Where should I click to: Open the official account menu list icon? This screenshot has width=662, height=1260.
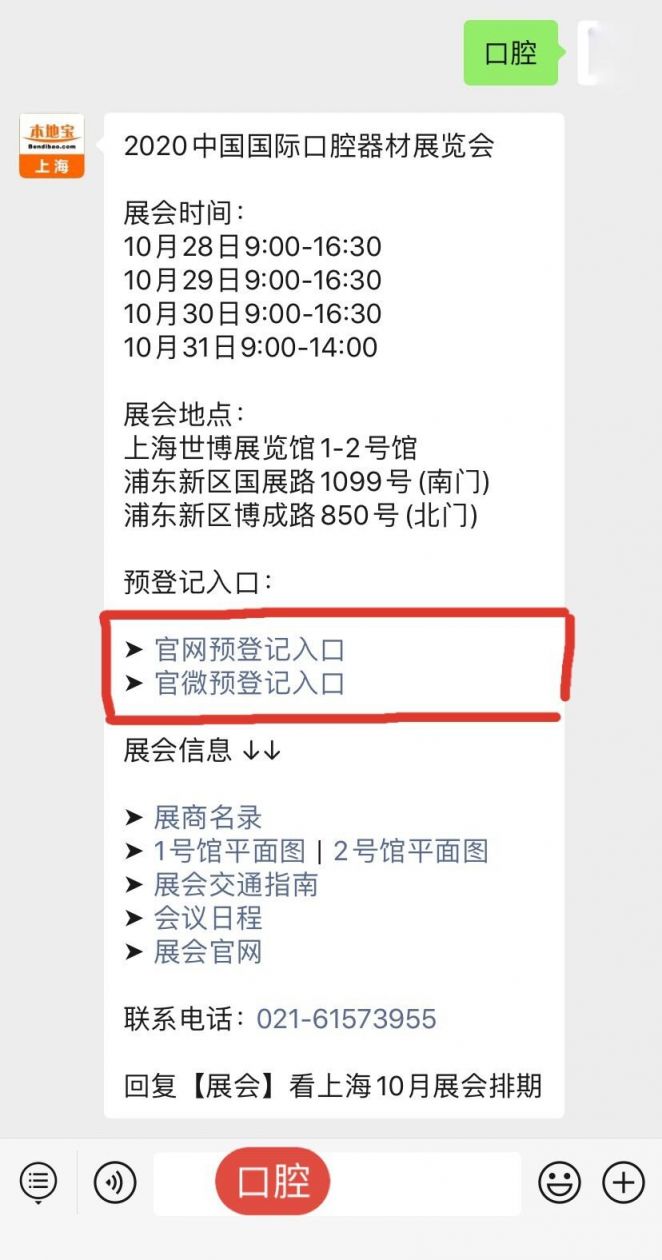click(x=38, y=1183)
